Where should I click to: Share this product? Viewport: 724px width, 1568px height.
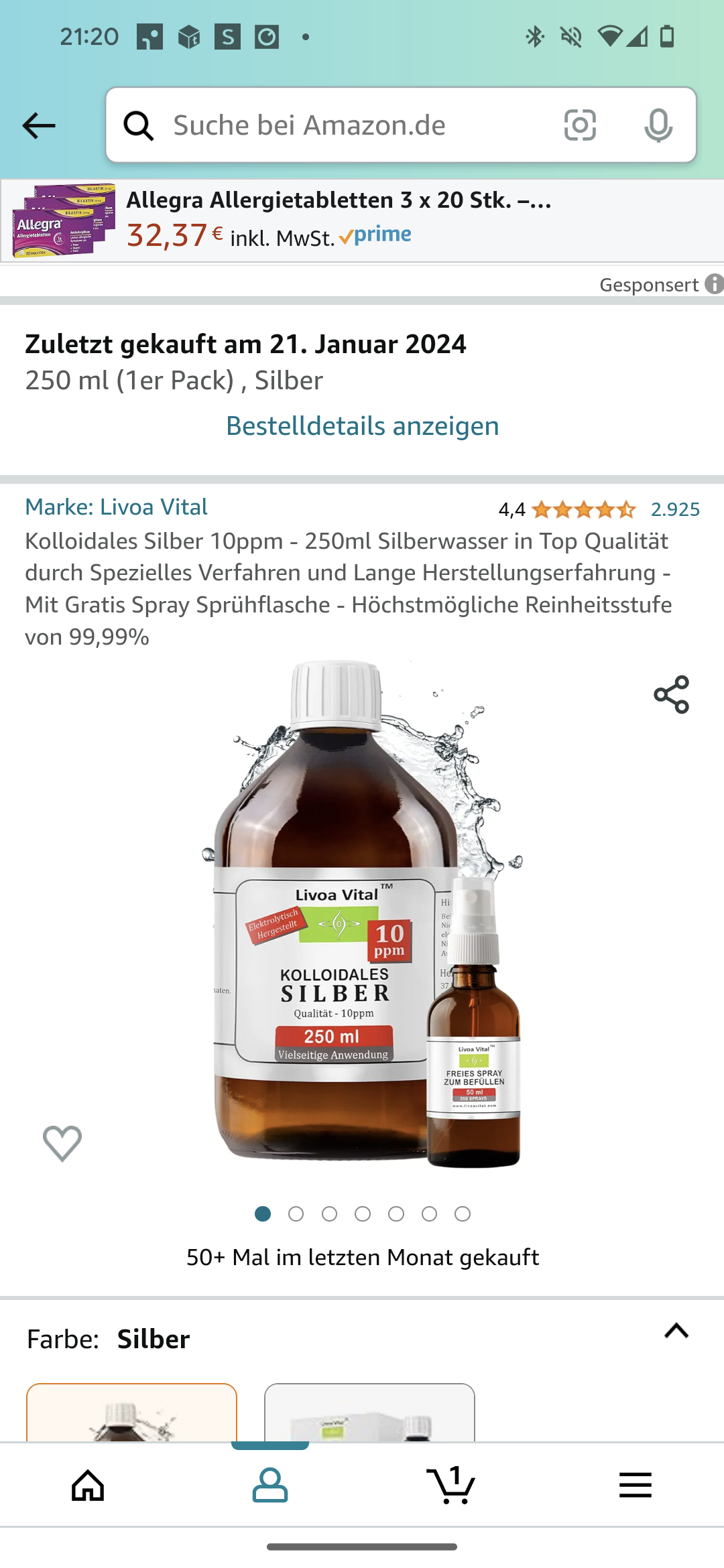(x=672, y=694)
